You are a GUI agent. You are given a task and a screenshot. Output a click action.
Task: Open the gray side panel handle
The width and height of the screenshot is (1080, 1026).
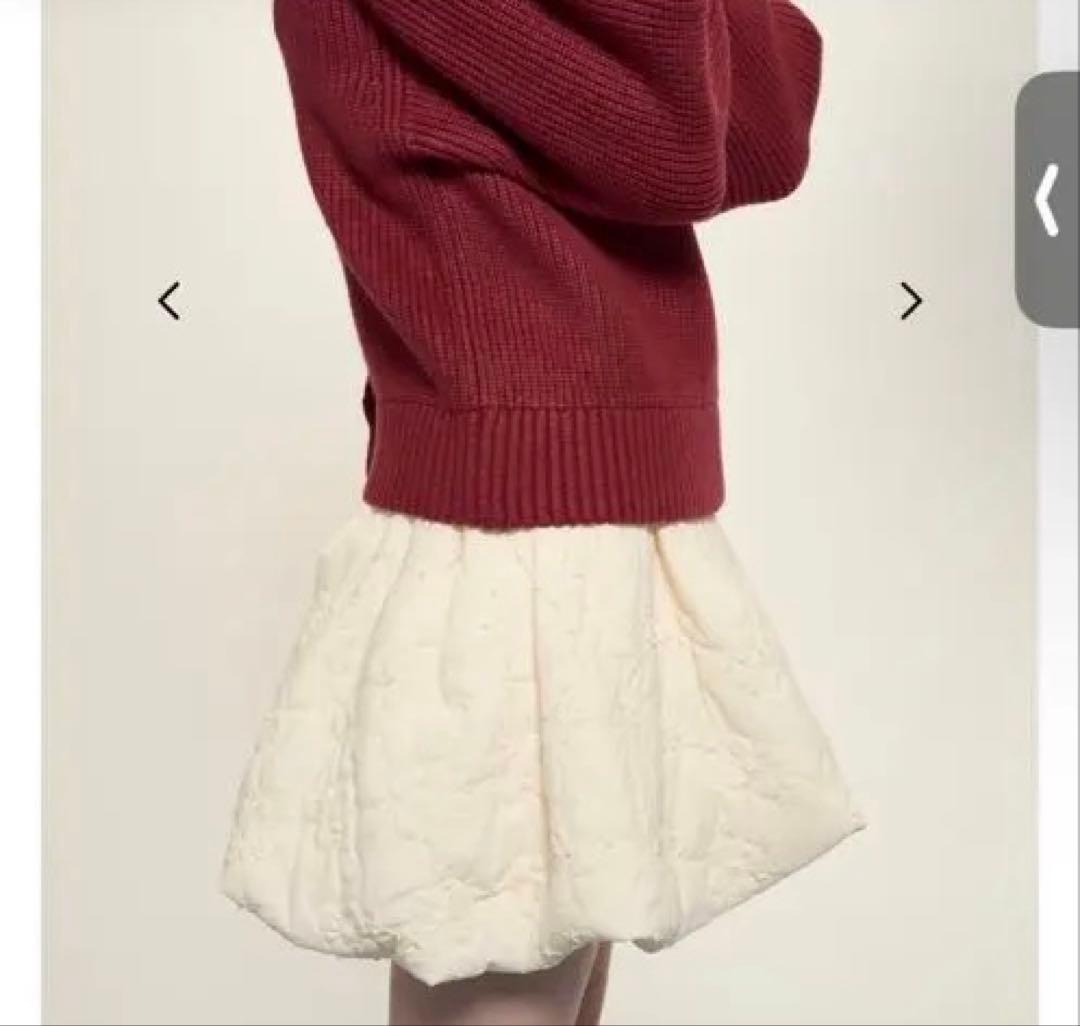(1047, 200)
